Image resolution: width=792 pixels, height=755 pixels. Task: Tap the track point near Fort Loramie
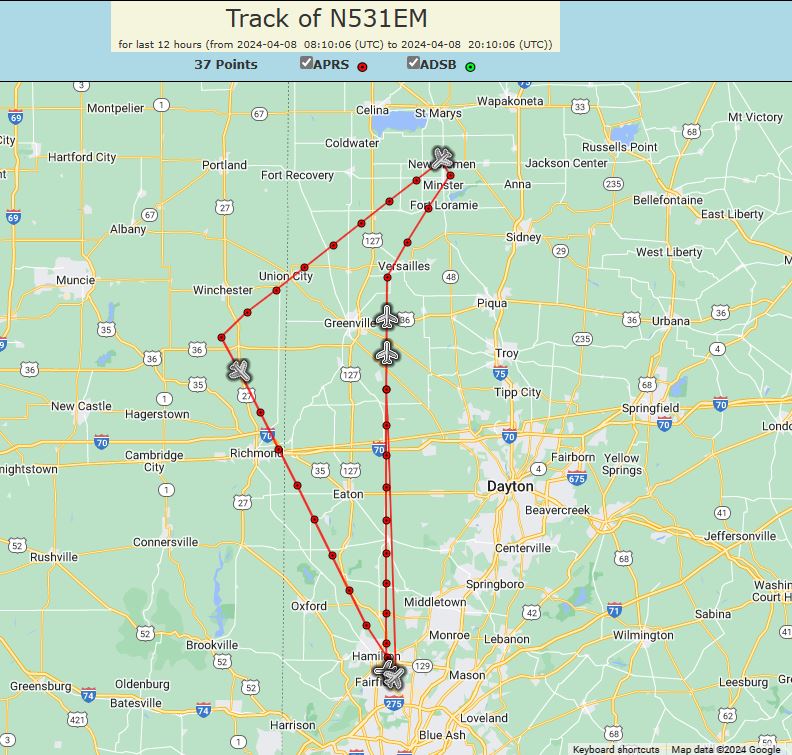(428, 208)
